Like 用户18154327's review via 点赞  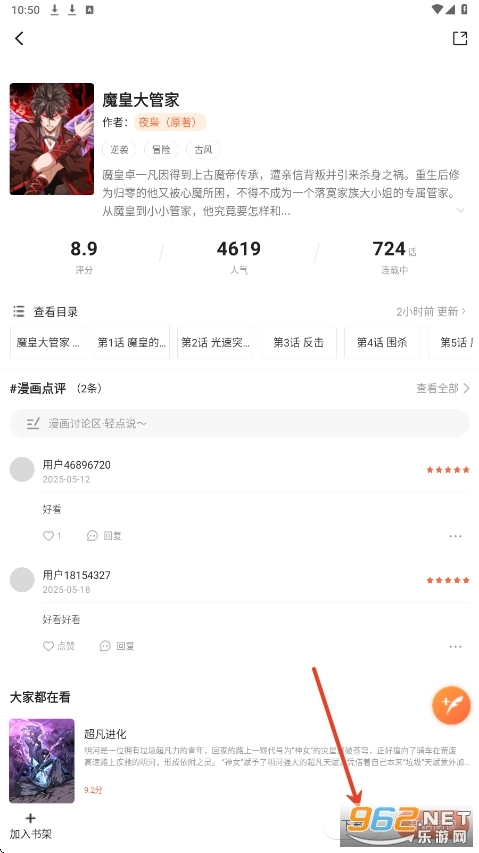click(x=59, y=646)
